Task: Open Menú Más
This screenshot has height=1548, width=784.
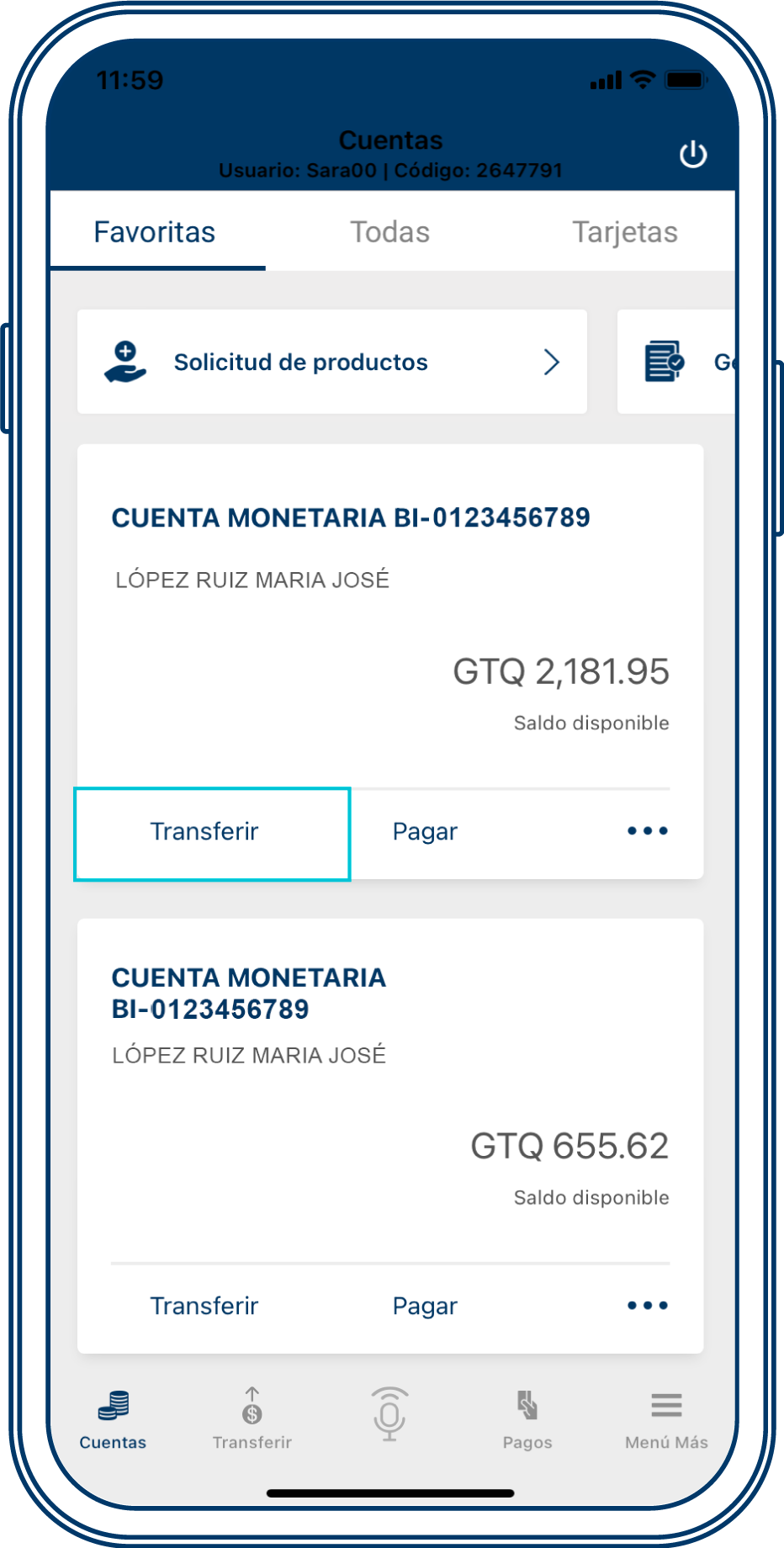Action: [x=666, y=1419]
